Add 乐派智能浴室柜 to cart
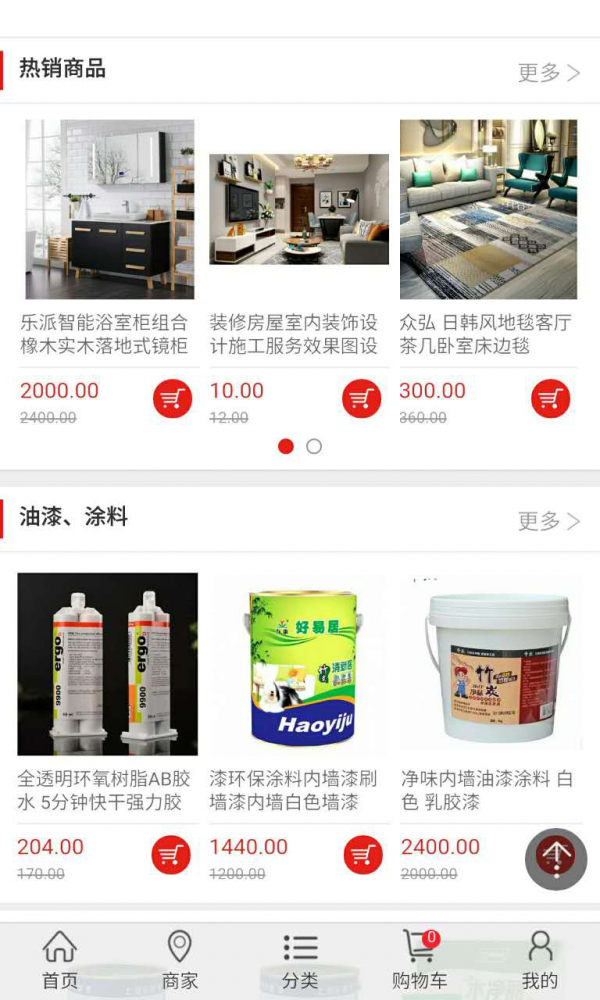The height and width of the screenshot is (1000, 600). pos(172,399)
